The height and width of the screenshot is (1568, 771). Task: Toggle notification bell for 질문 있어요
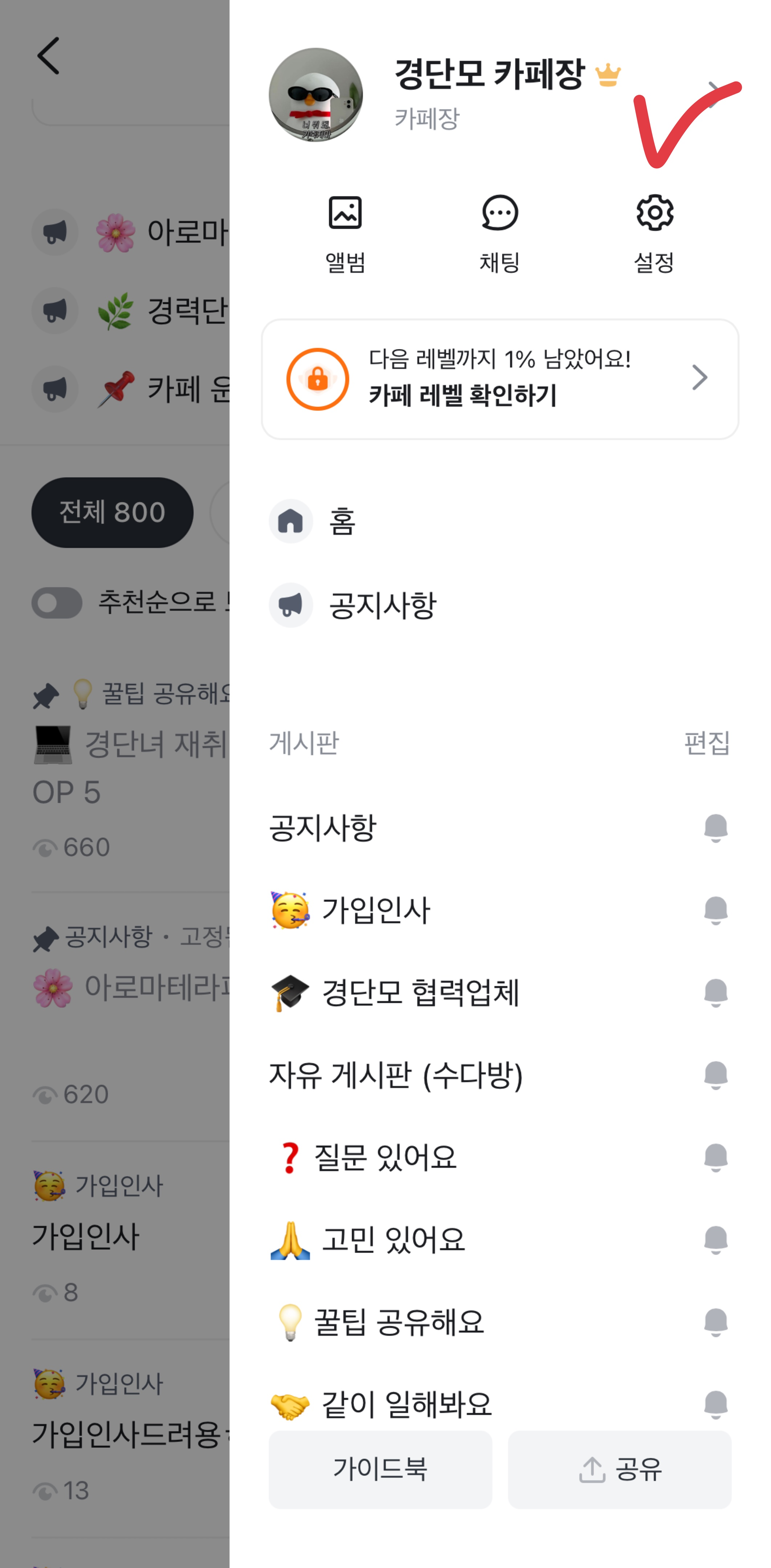(x=715, y=1157)
